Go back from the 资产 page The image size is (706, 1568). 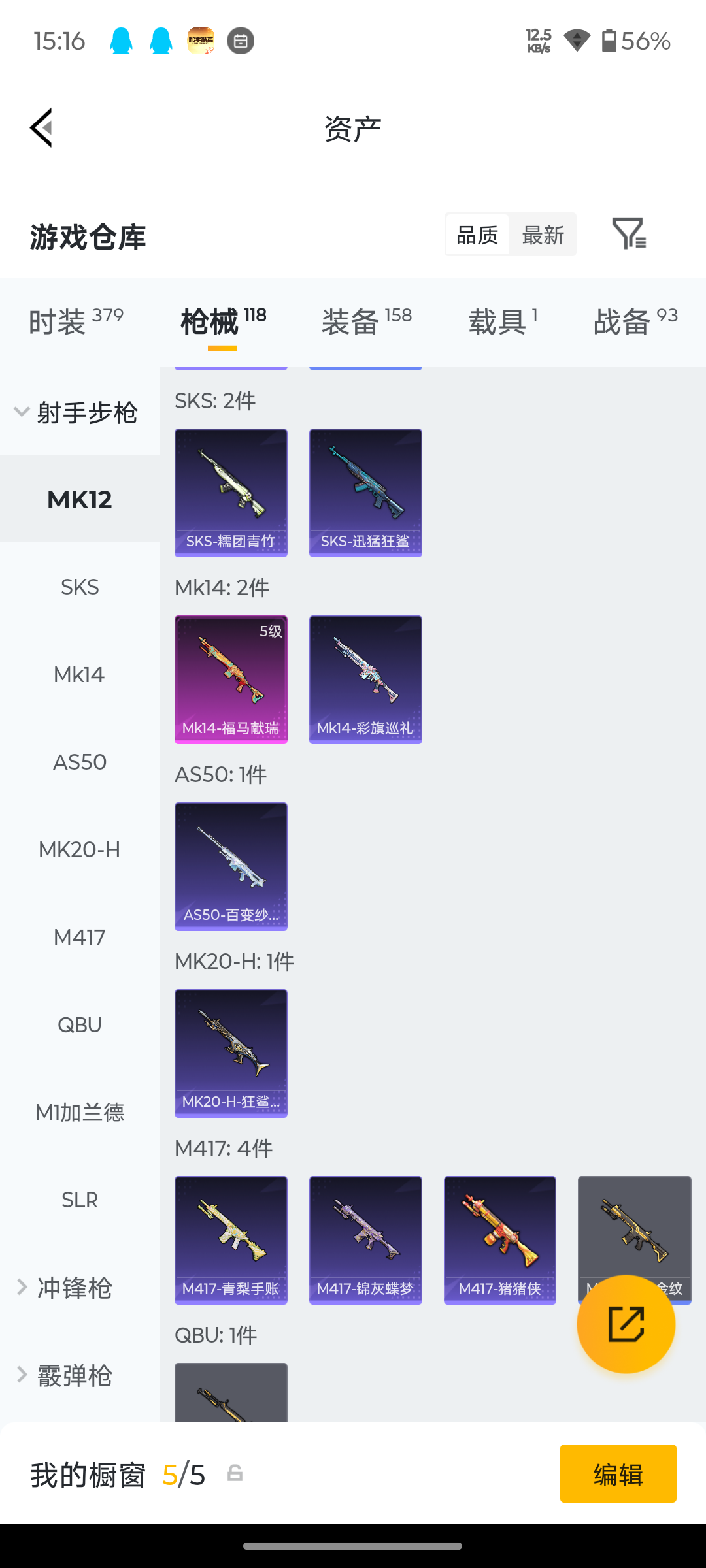point(41,128)
